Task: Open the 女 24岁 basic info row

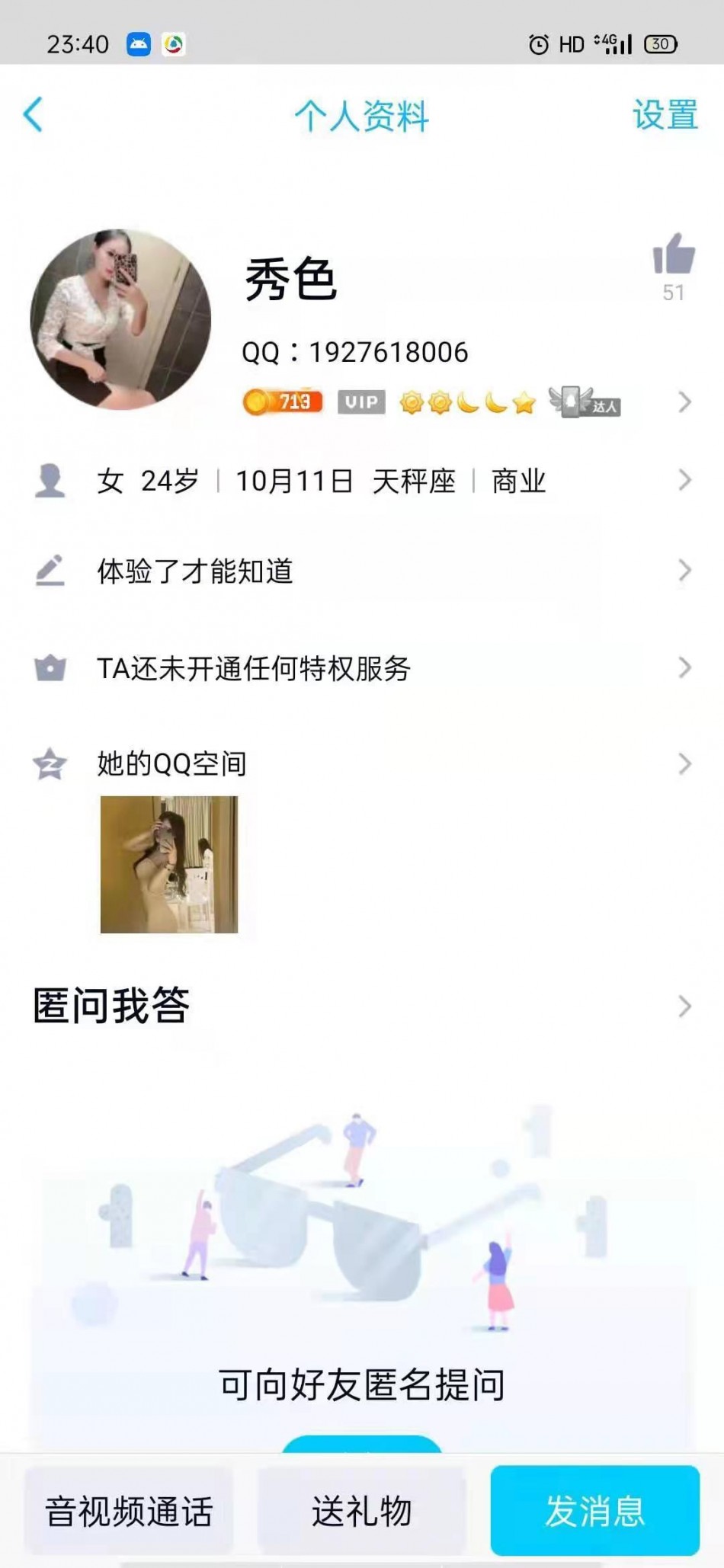Action: pyautogui.click(x=362, y=481)
